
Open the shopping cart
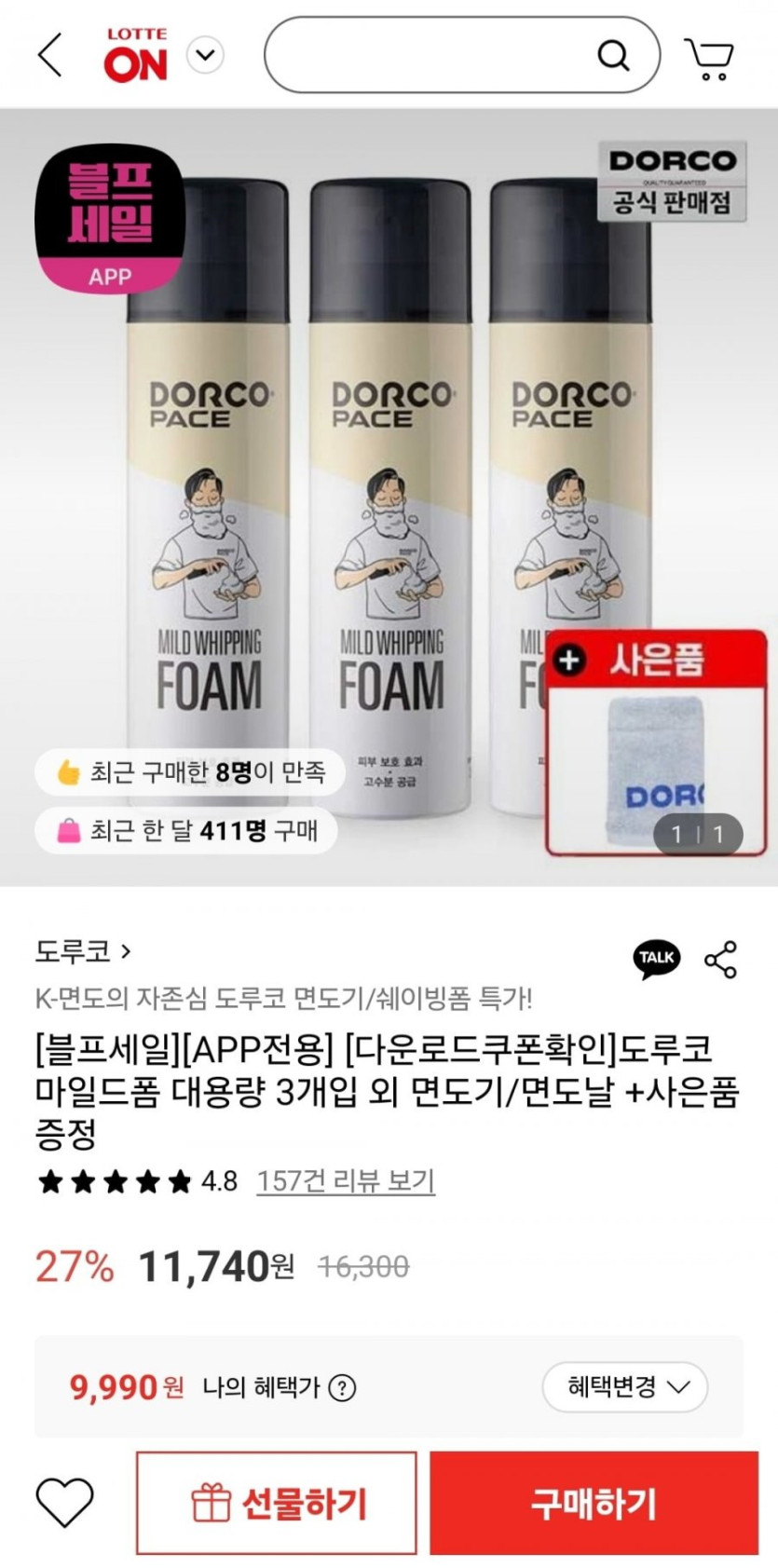click(710, 58)
